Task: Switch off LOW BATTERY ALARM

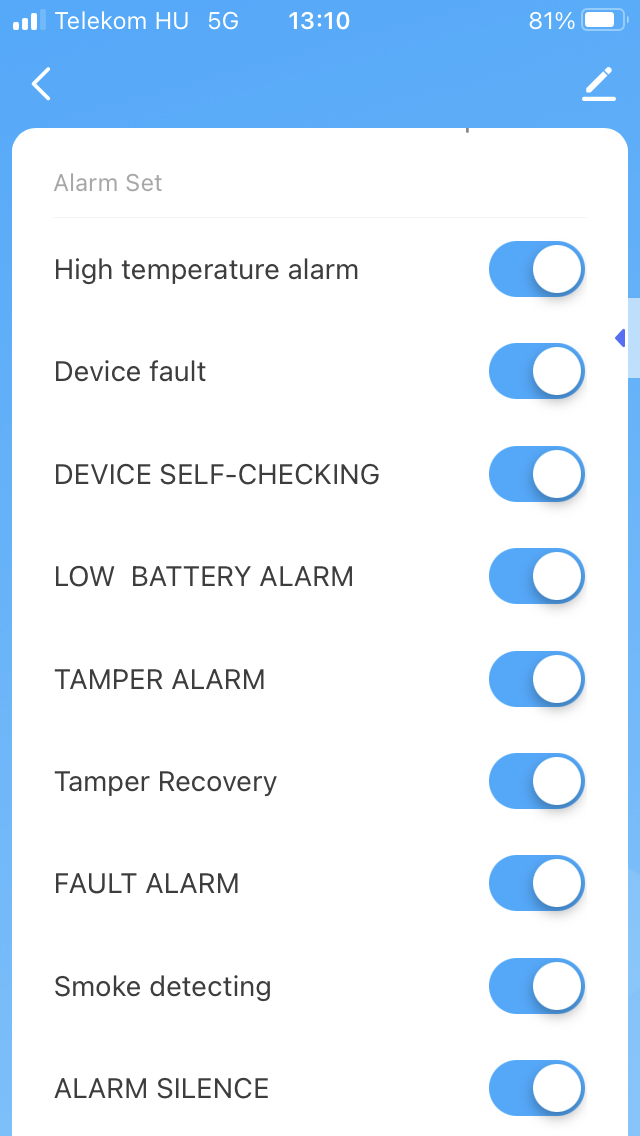Action: (x=536, y=577)
